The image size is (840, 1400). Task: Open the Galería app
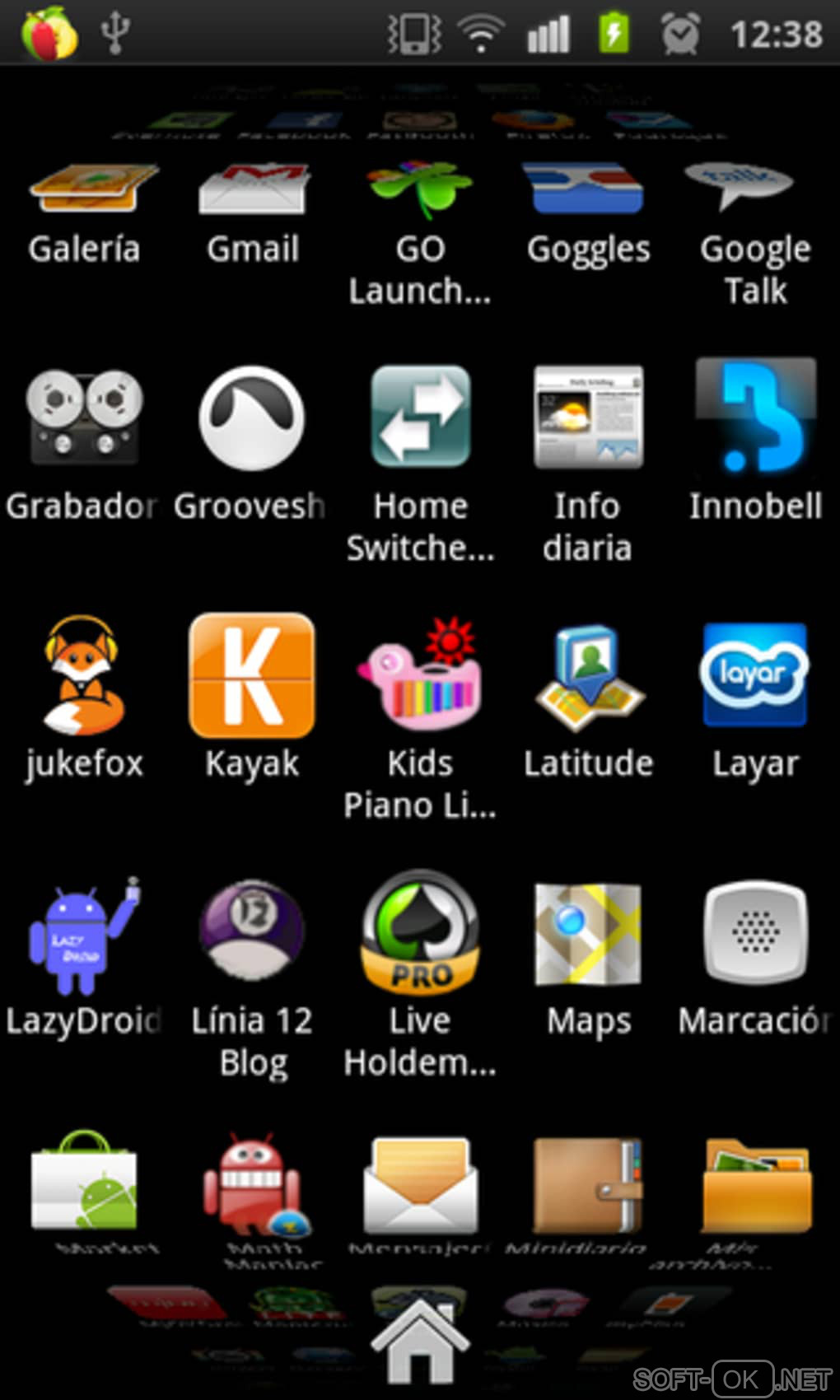coord(84,191)
